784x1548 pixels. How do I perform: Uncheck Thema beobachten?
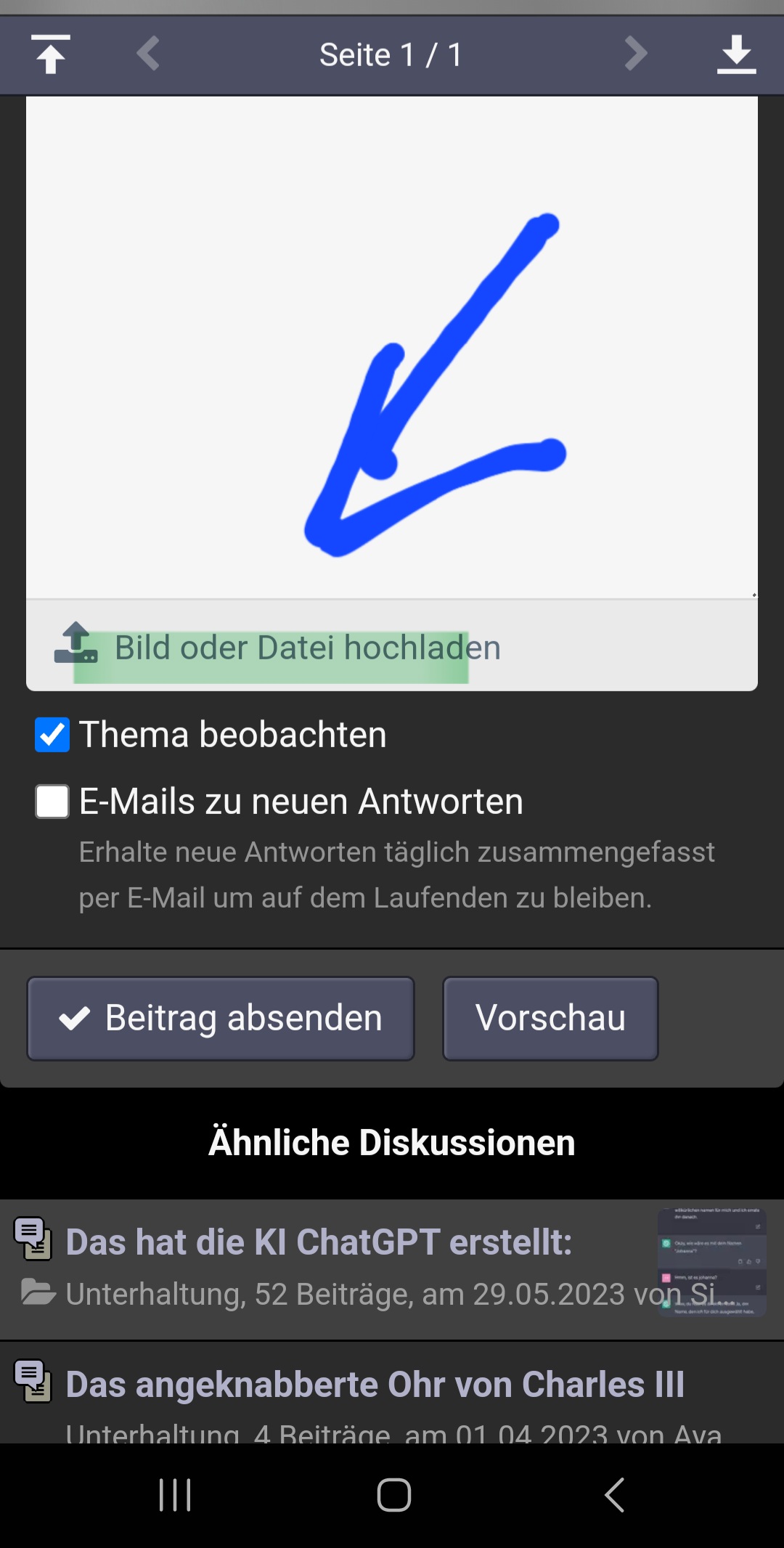[x=52, y=734]
